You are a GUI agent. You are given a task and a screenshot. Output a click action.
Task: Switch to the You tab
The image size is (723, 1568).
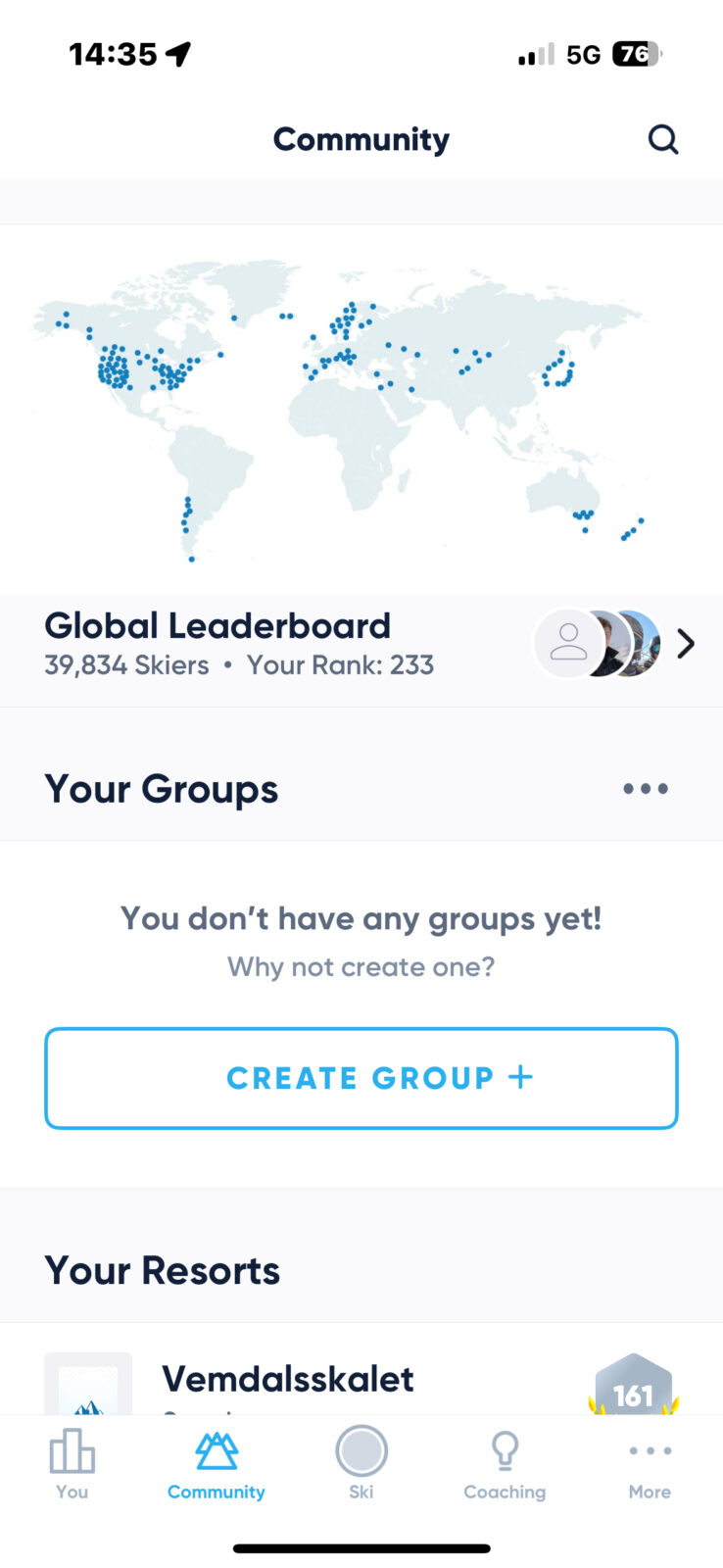coord(72,1464)
